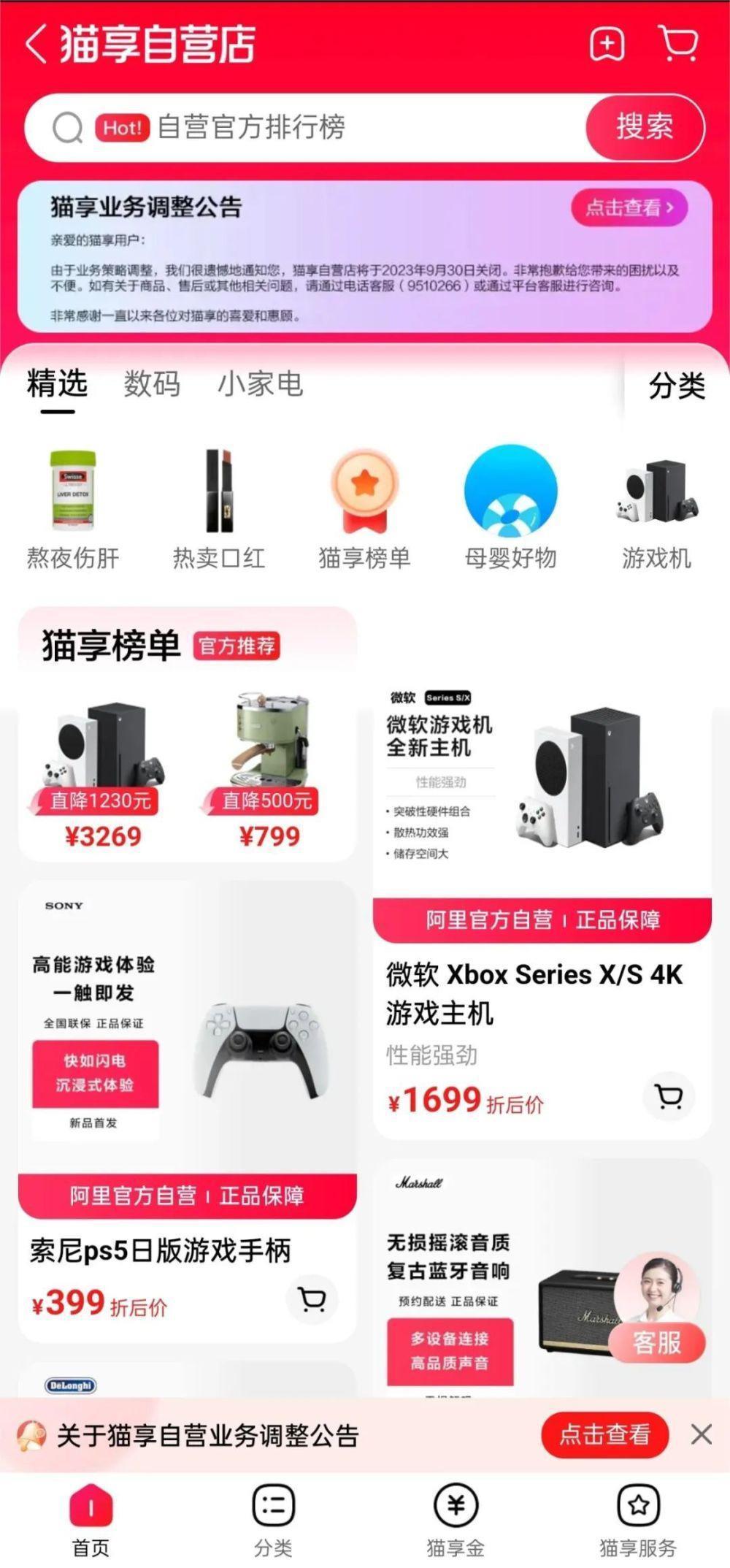Open the shopping cart in header

(678, 44)
